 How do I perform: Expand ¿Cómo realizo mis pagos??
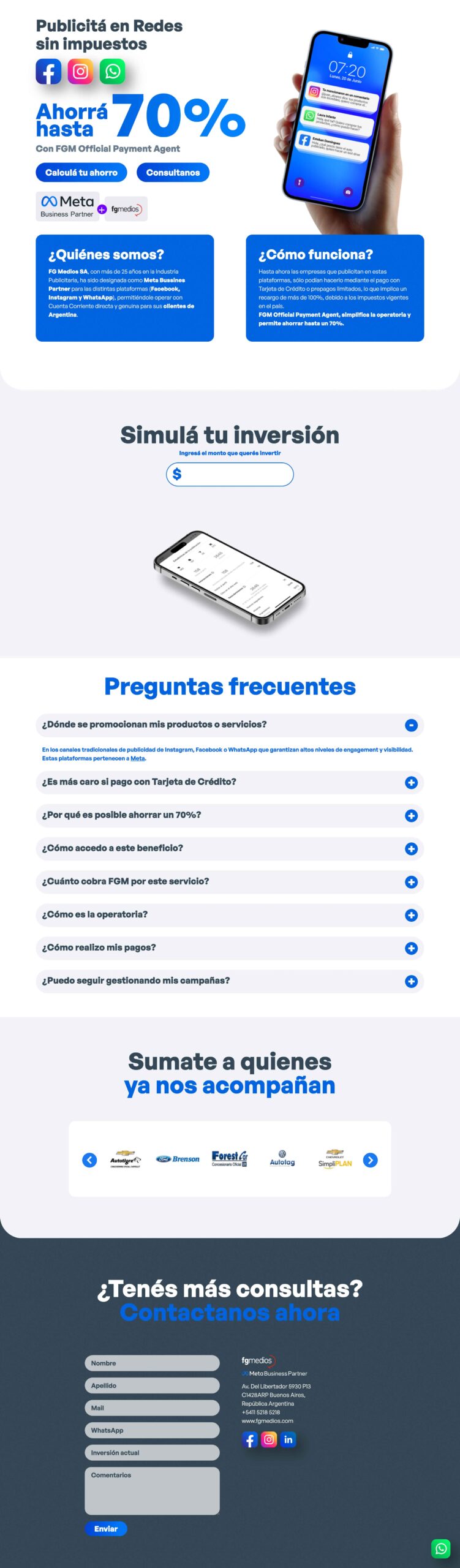click(411, 948)
